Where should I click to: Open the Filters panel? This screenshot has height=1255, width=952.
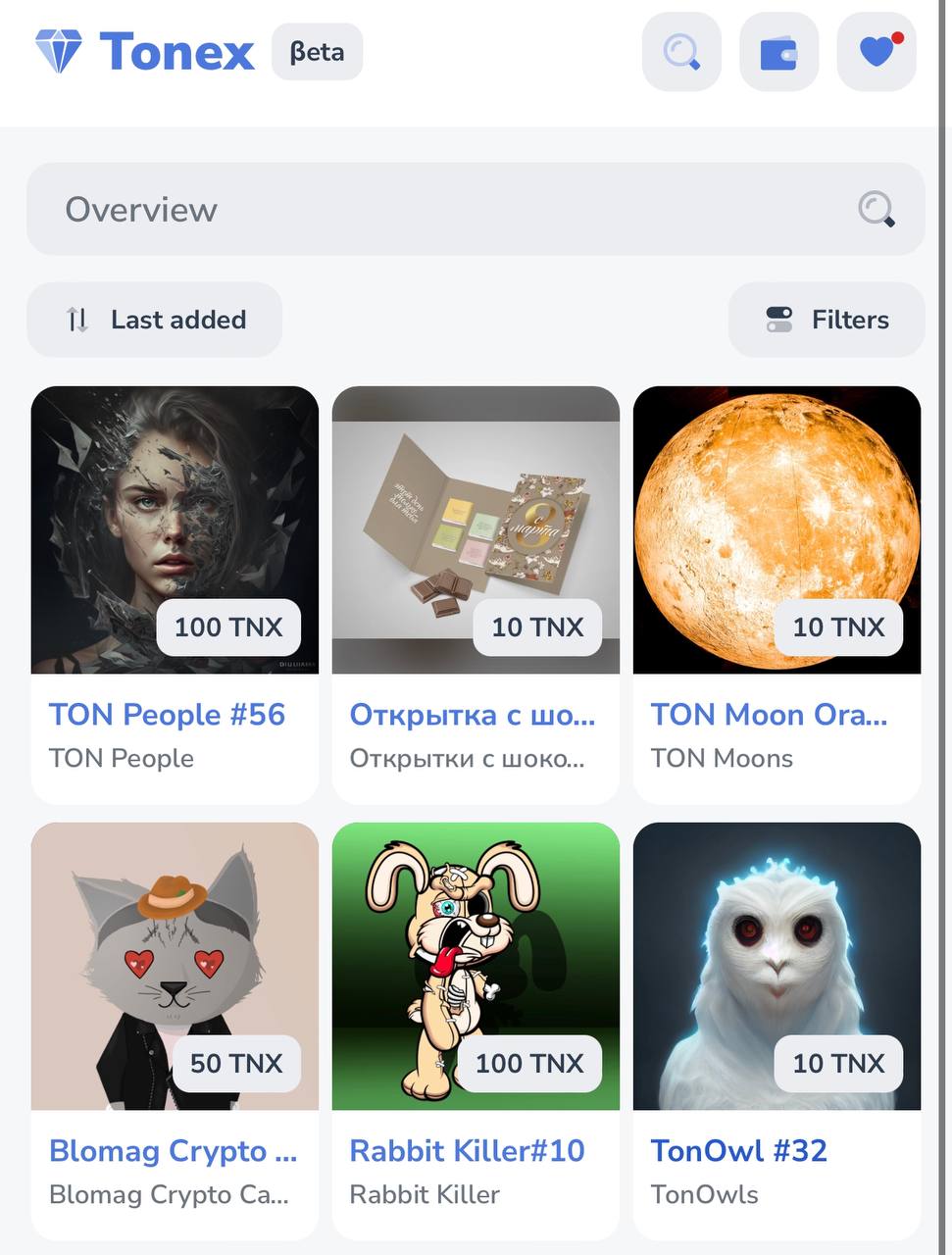[x=827, y=320]
